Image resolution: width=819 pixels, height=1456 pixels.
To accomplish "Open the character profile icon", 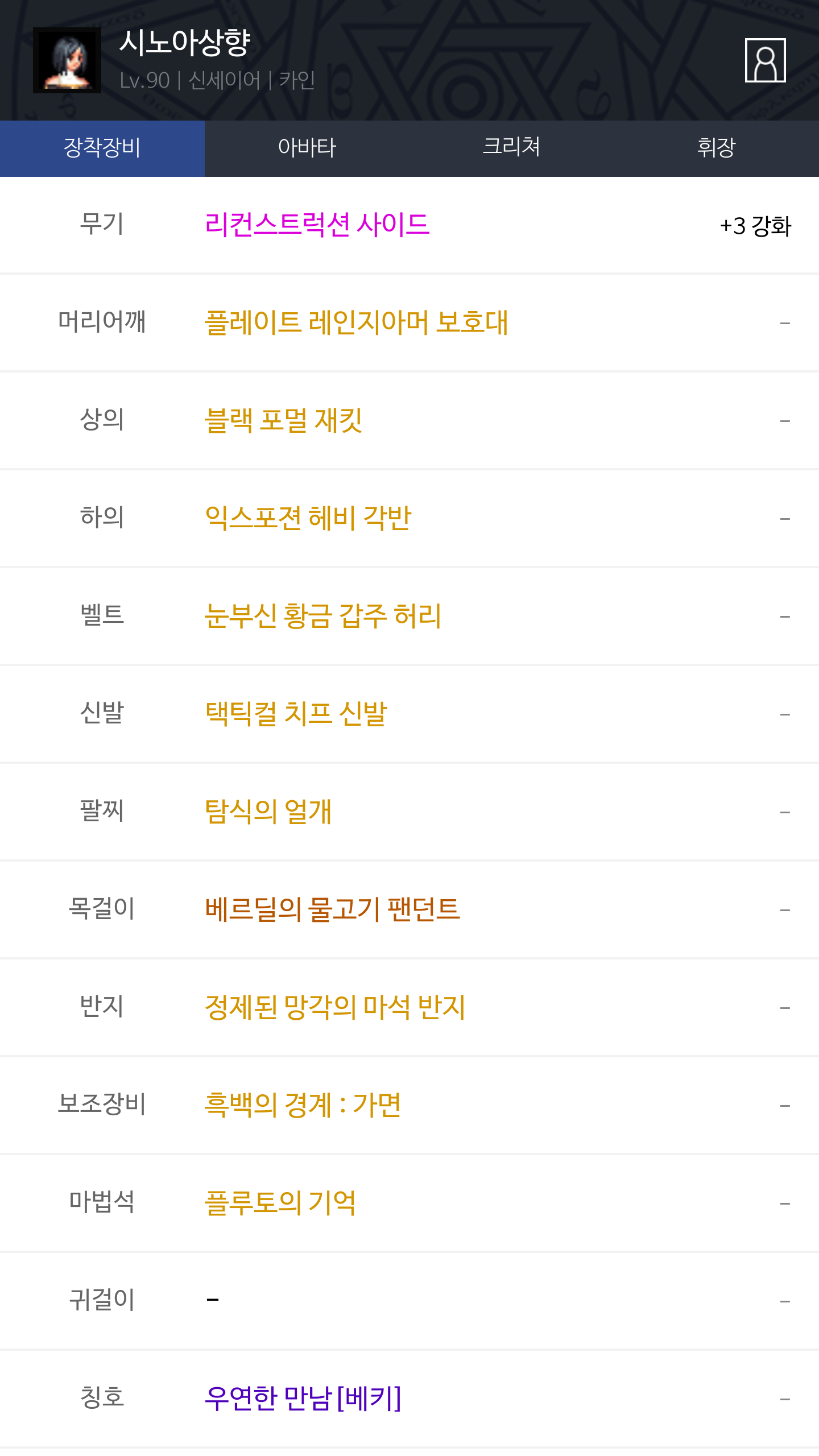I will pyautogui.click(x=765, y=60).
